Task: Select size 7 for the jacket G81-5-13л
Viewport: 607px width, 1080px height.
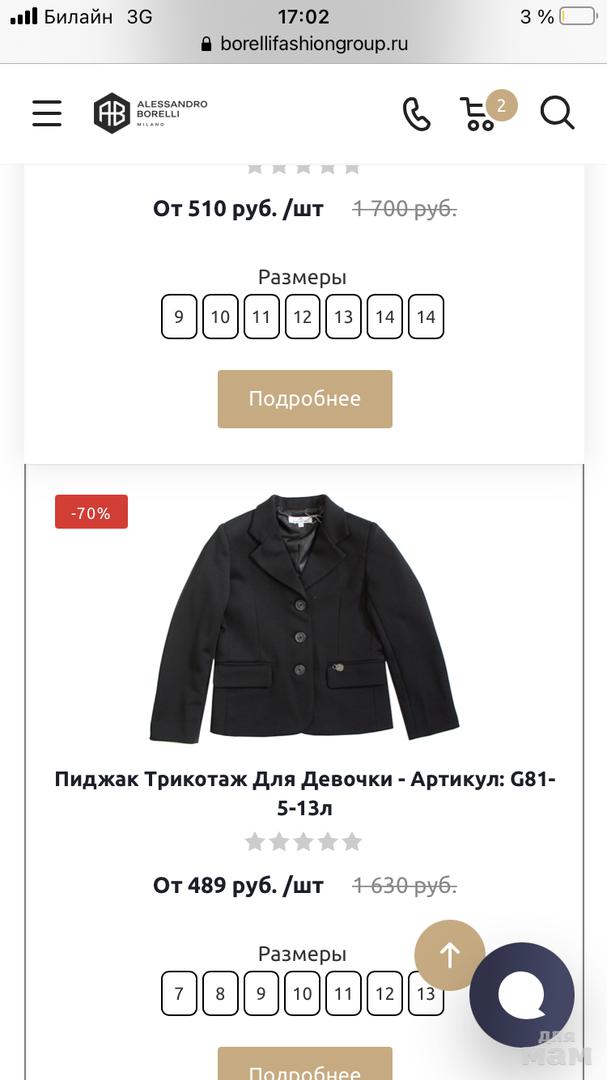Action: [x=179, y=994]
